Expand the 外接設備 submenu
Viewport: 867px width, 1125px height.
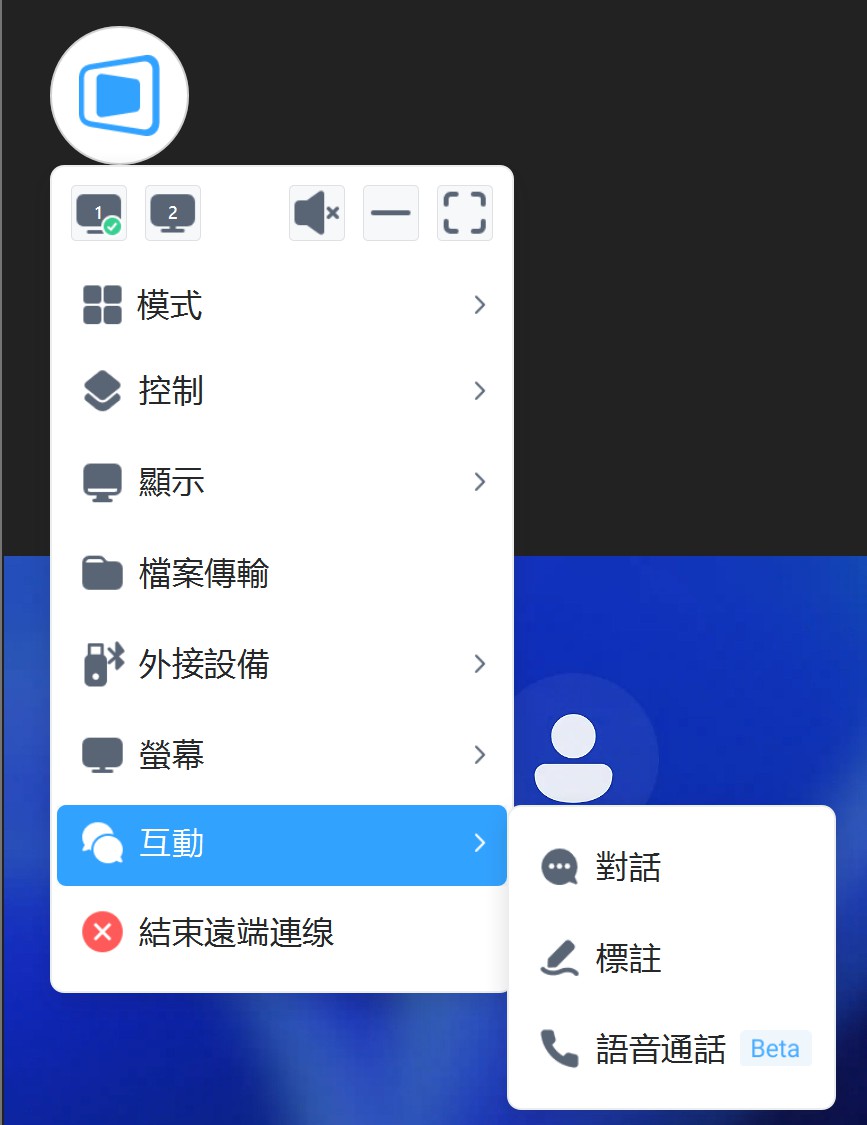[281, 664]
